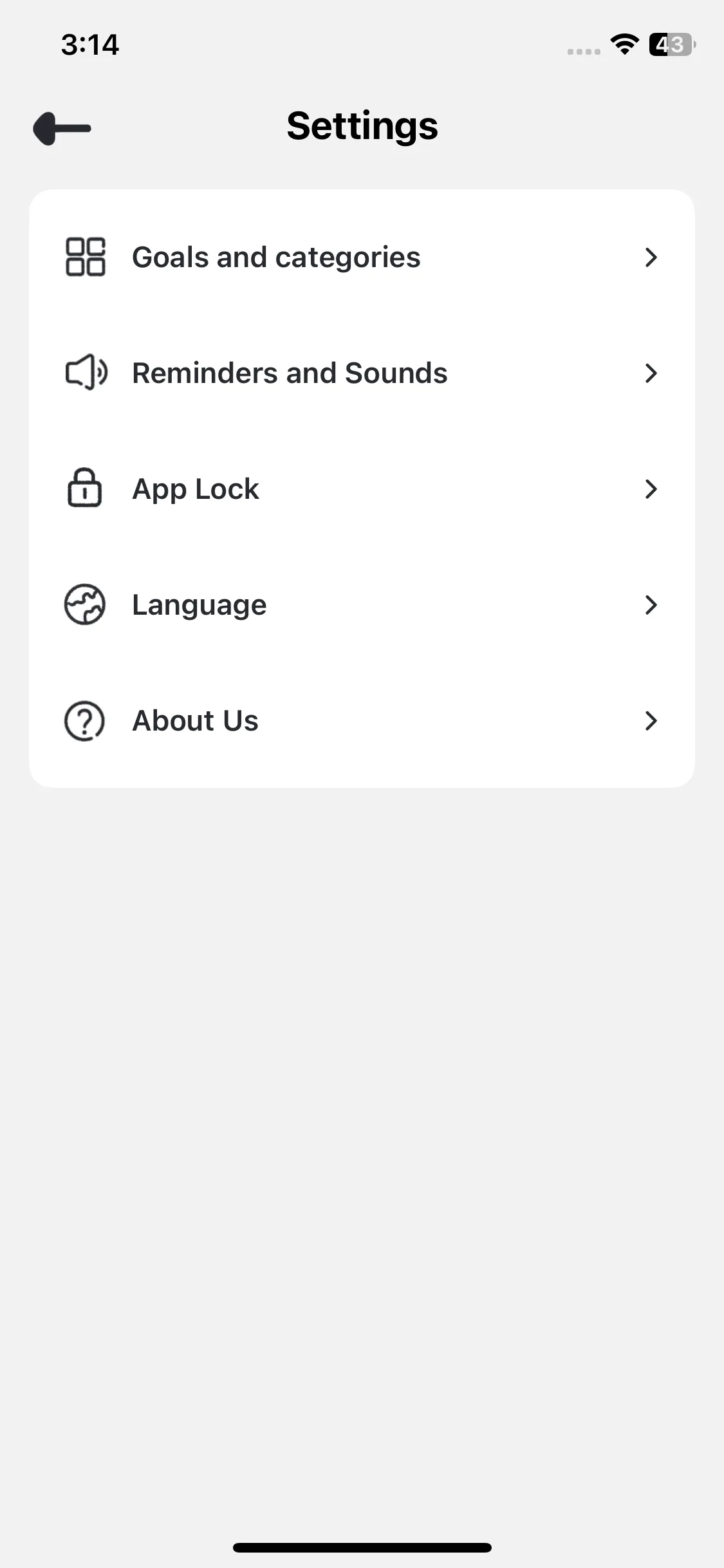This screenshot has height=1568, width=724.
Task: Open Goals and categories settings
Action: point(361,257)
